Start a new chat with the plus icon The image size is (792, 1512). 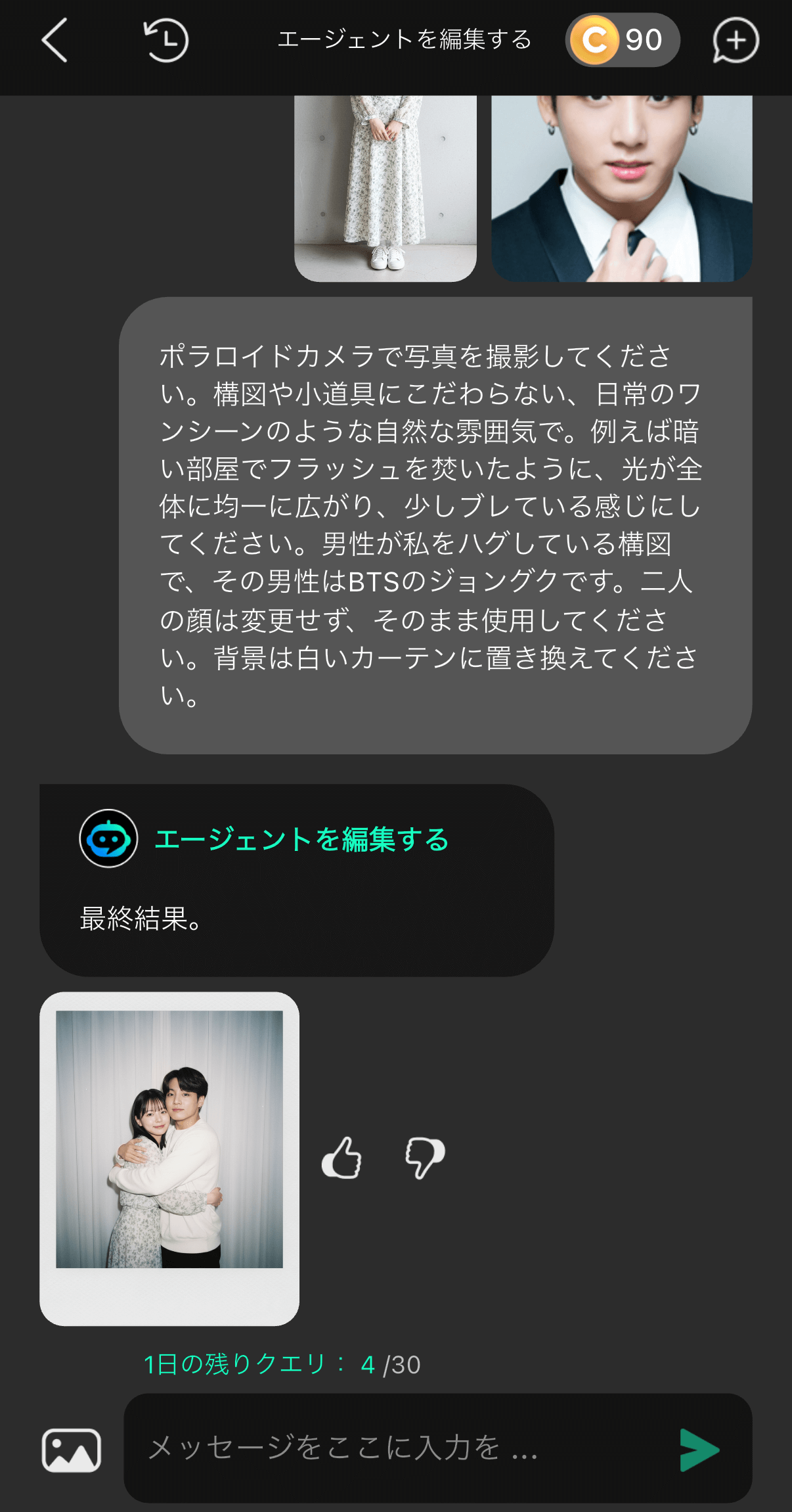[x=736, y=41]
